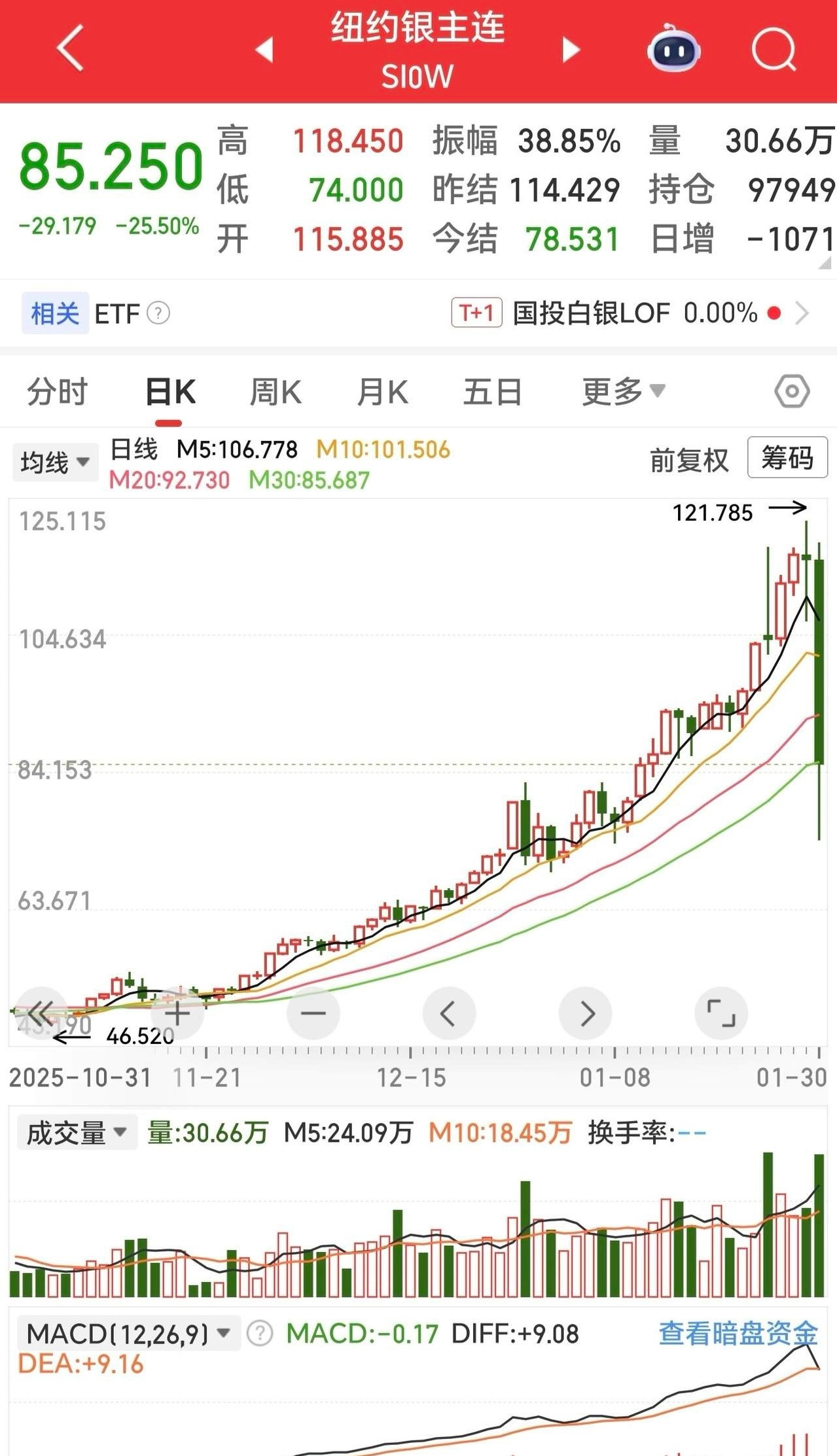Zoom in on the chart with plus icon
The width and height of the screenshot is (837, 1456).
177,1013
